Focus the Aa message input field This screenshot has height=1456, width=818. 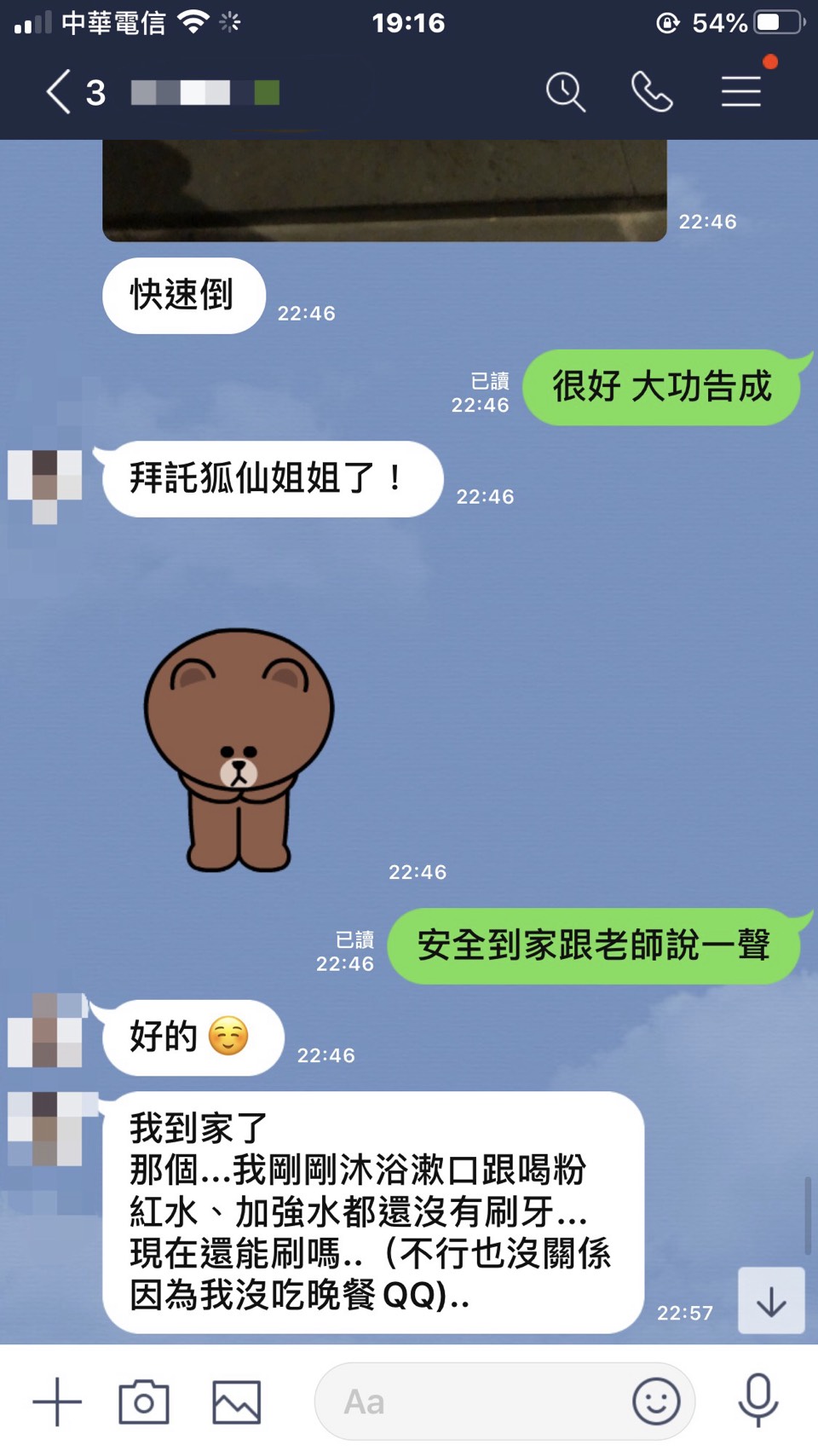(x=469, y=1401)
